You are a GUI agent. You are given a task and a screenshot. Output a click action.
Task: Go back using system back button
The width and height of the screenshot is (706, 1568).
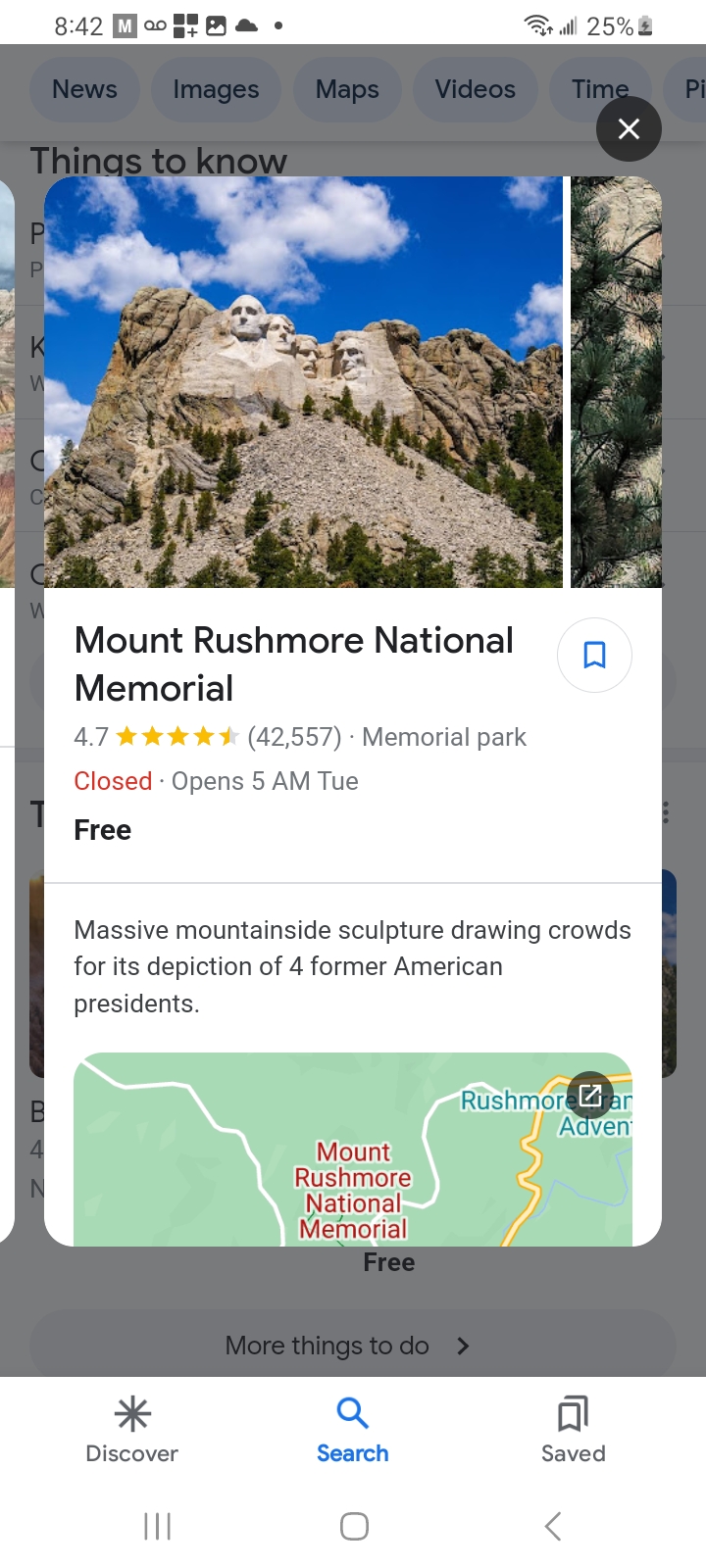(553, 1526)
